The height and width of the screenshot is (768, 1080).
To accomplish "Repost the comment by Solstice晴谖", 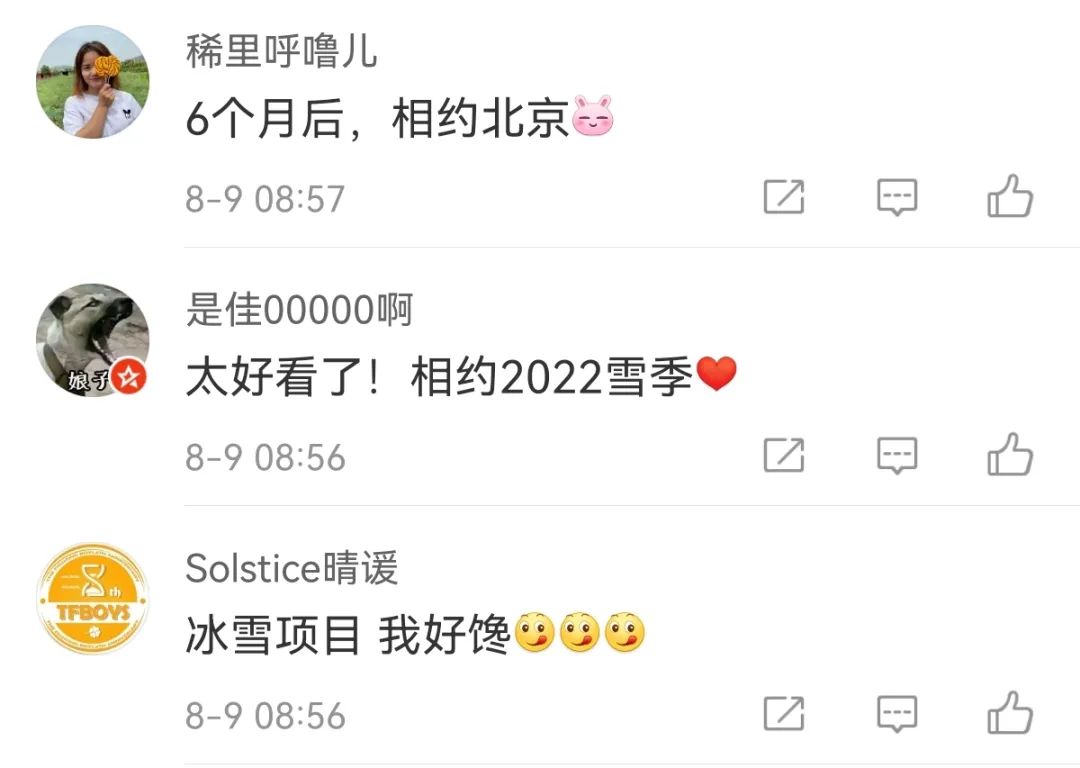I will coord(784,714).
